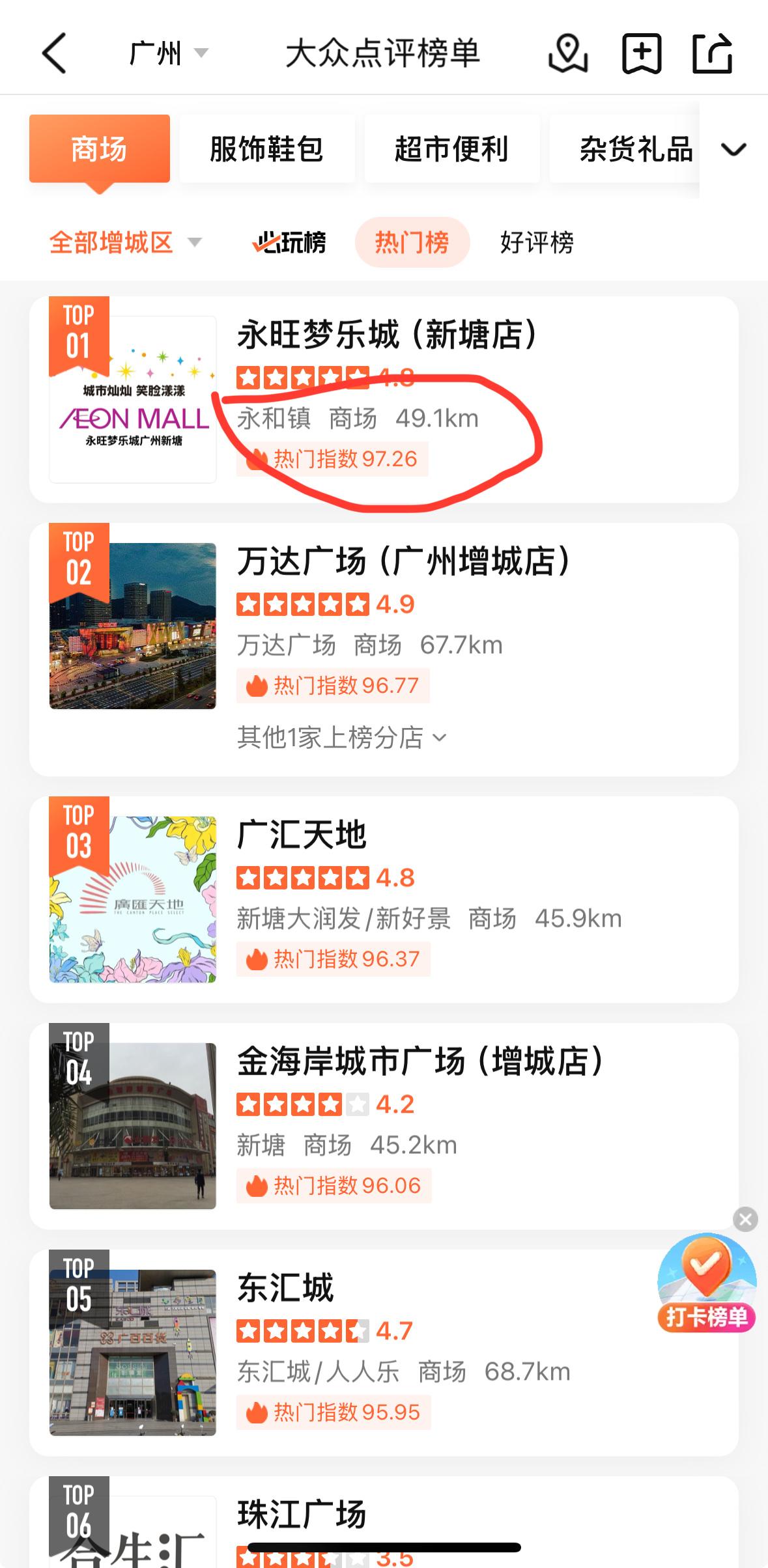This screenshot has width=768, height=1568.
Task: Open the map location icon
Action: [x=568, y=53]
